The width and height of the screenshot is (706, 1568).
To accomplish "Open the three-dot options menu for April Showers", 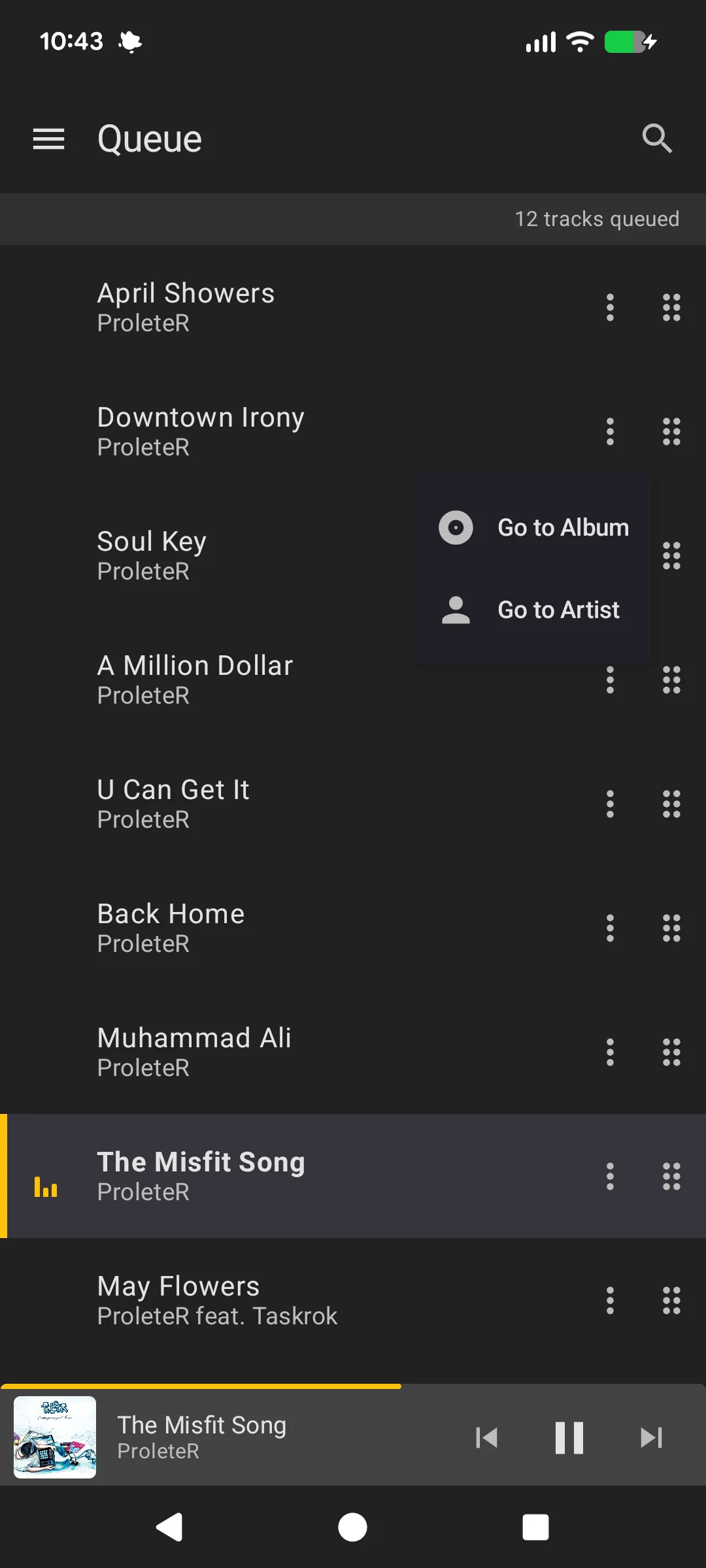I will [x=609, y=307].
